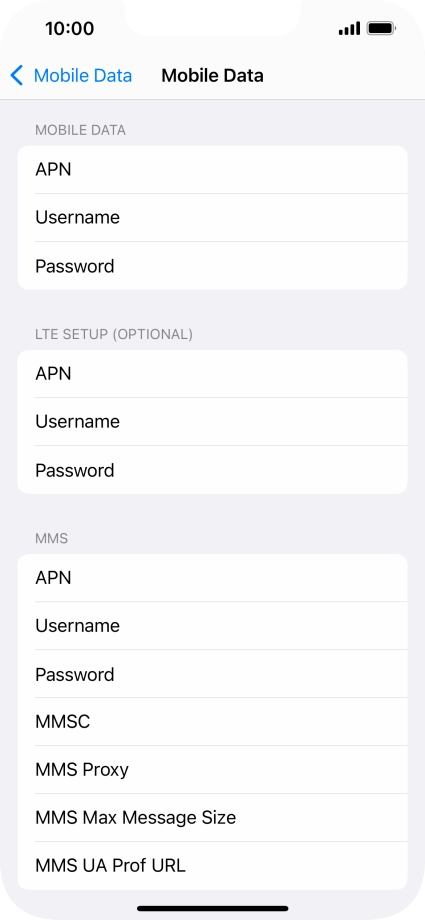Select the MMS Proxy field
Viewport: 425px width, 920px height.
[212, 770]
